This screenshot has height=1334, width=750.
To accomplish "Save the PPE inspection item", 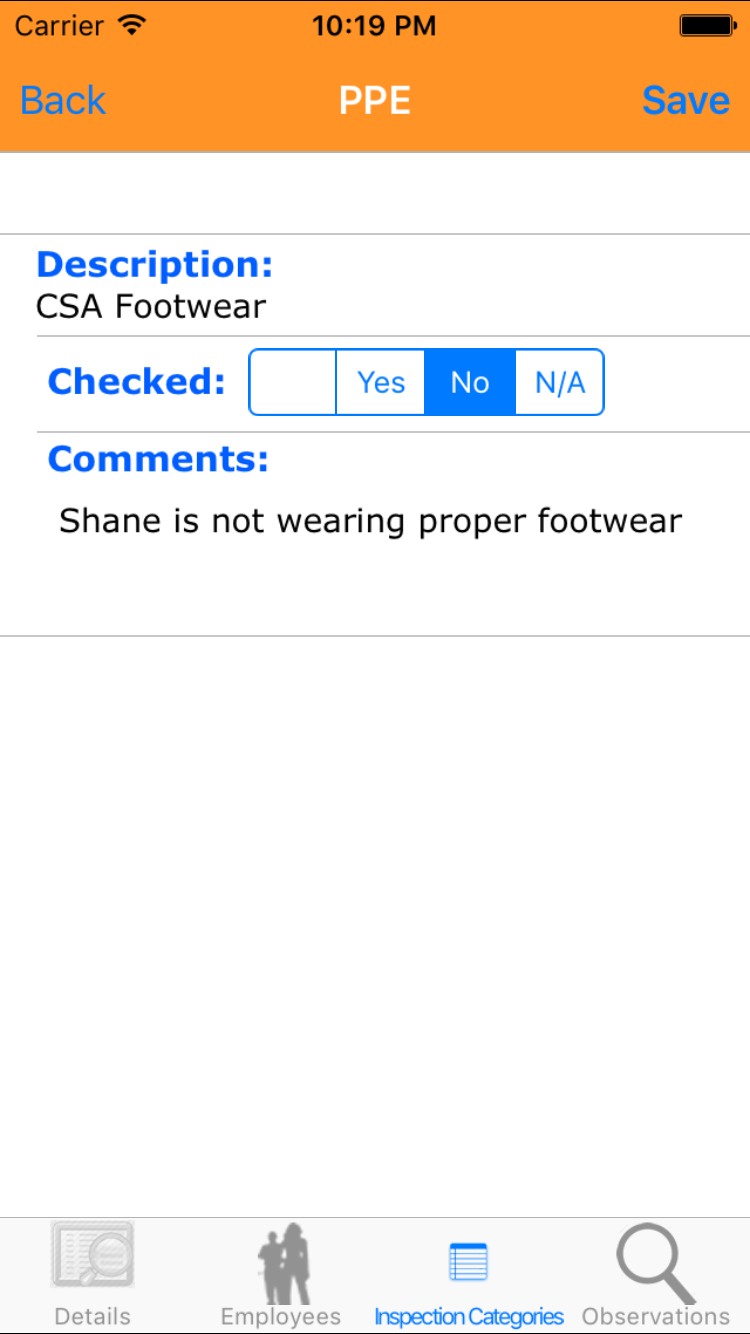I will pyautogui.click(x=686, y=101).
